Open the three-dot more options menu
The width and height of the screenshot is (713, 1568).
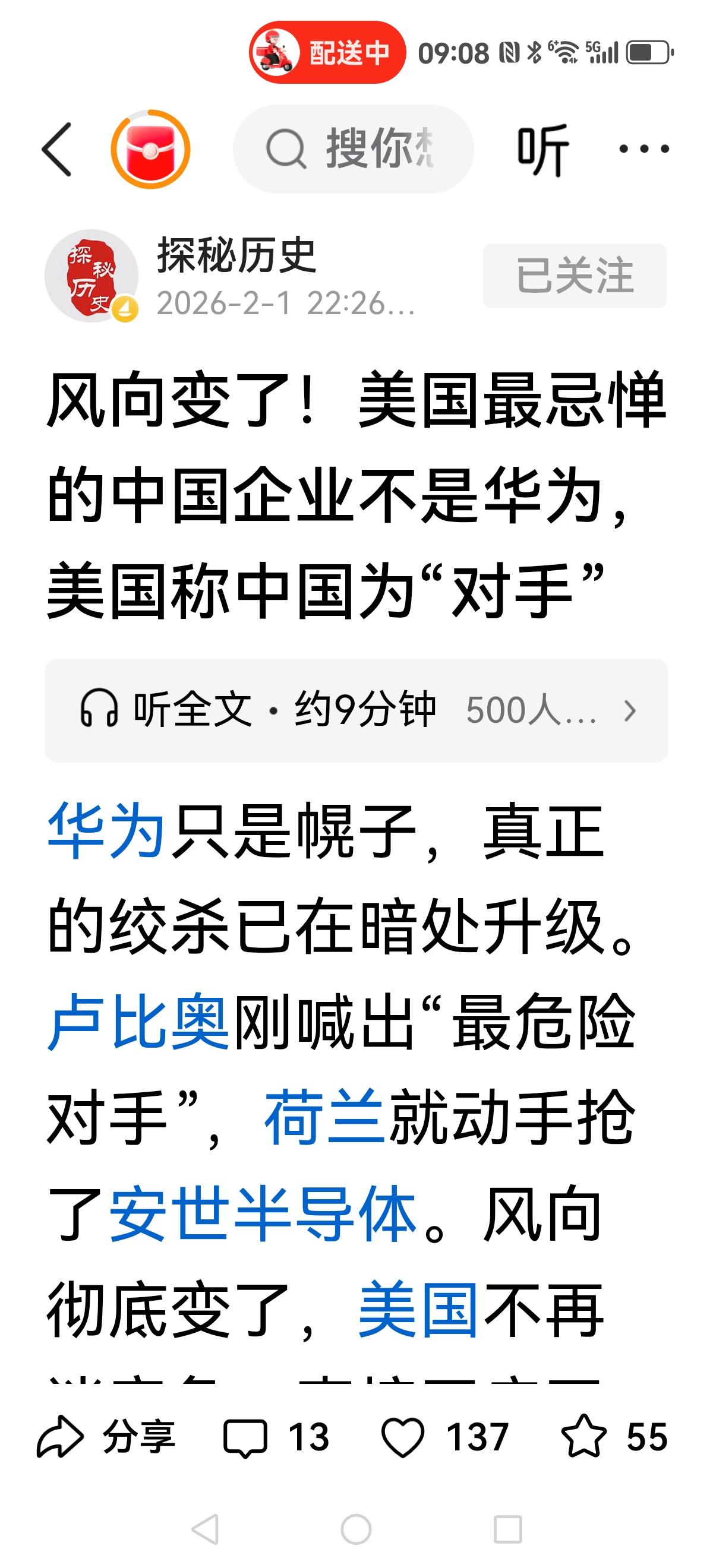click(x=644, y=148)
